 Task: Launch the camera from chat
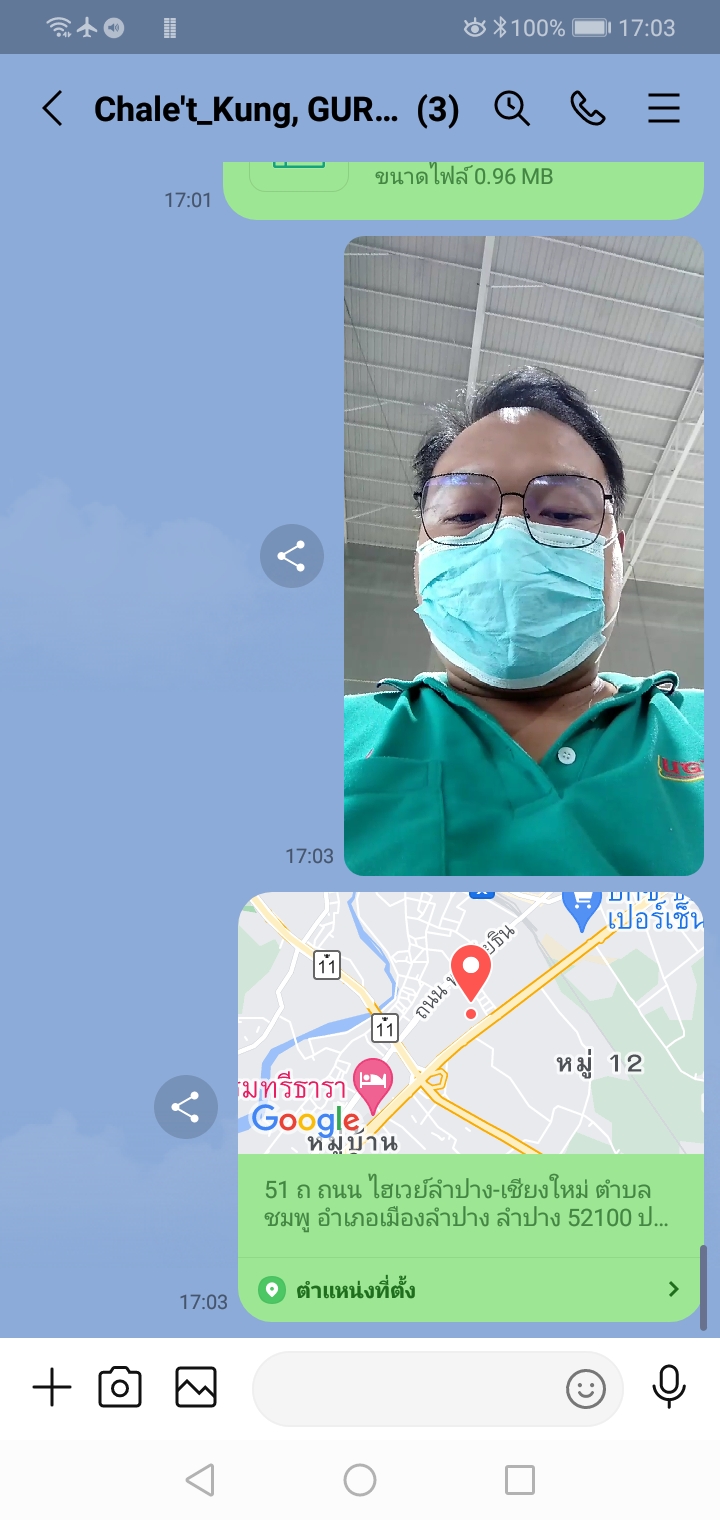[x=120, y=1388]
